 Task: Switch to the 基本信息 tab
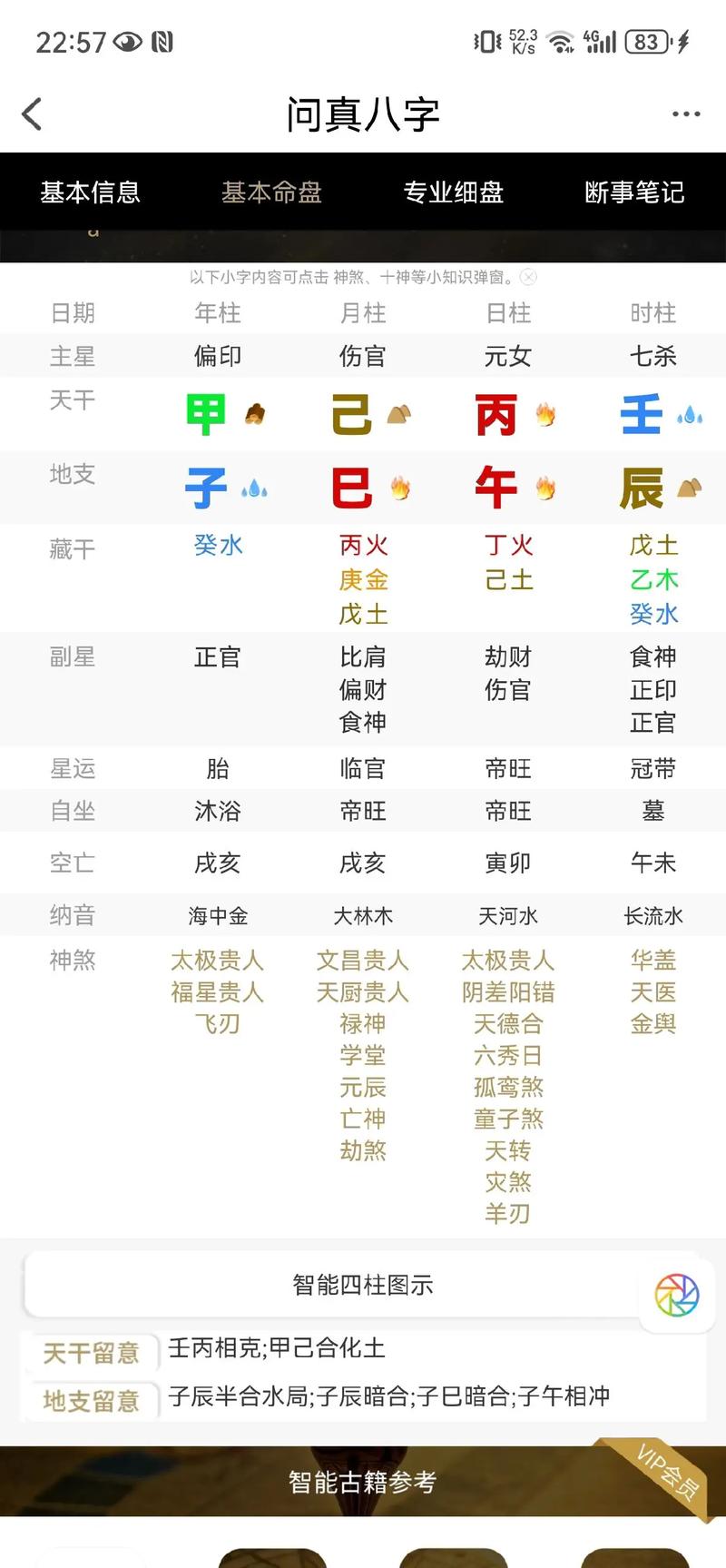pyautogui.click(x=91, y=192)
